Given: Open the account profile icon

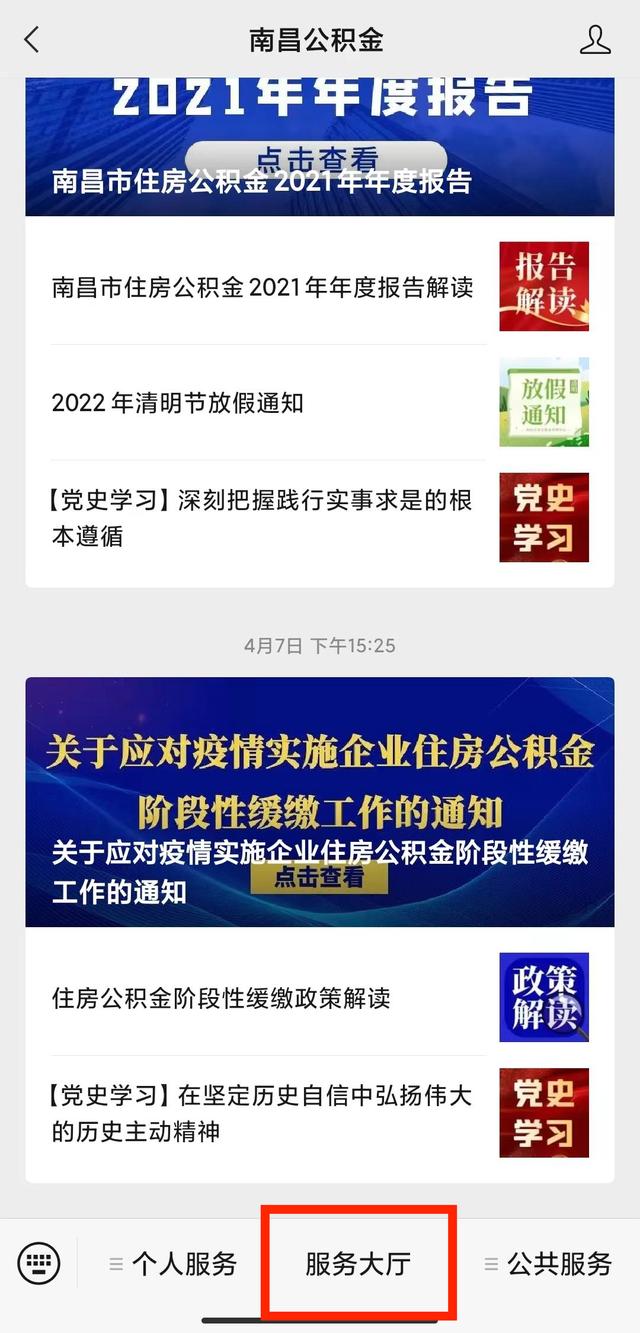Looking at the screenshot, I should pyautogui.click(x=595, y=40).
